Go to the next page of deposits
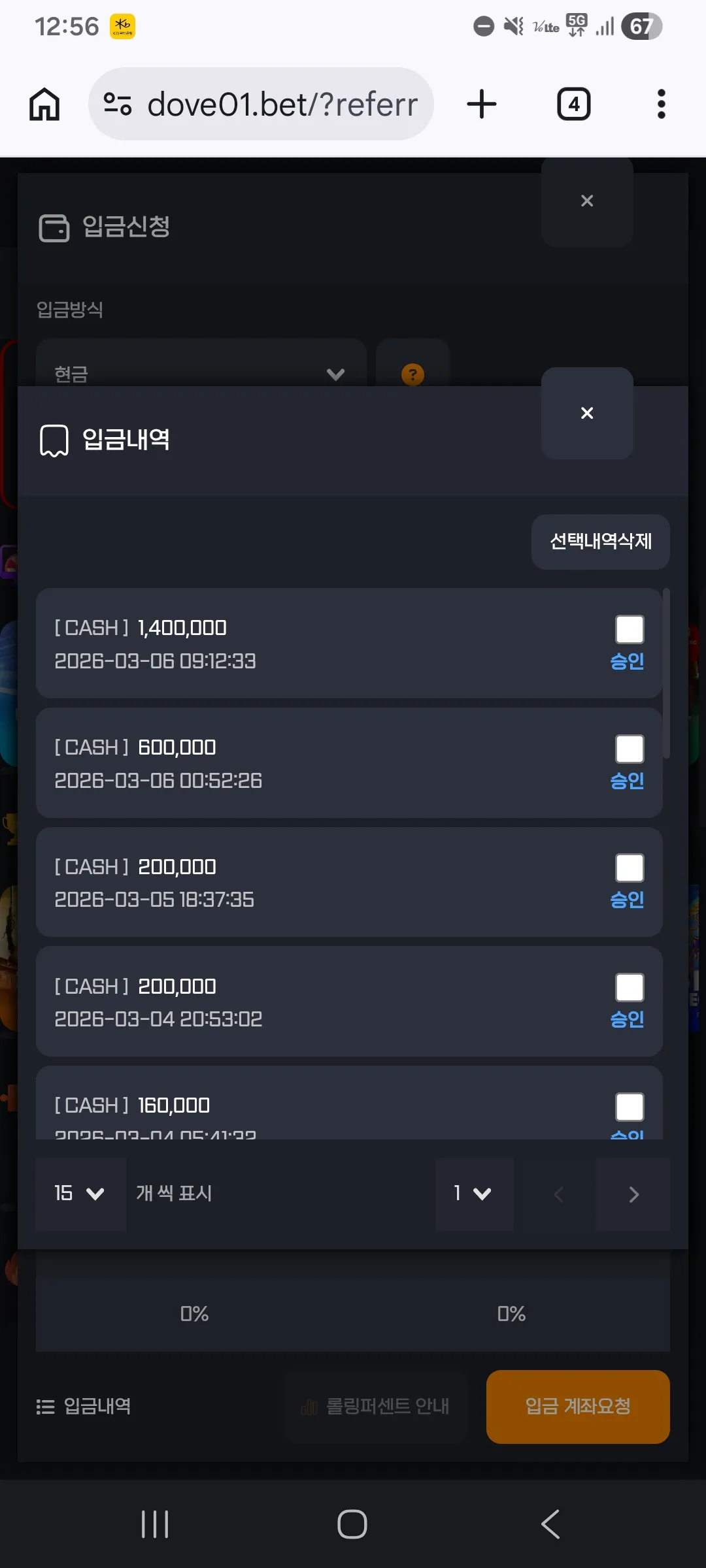This screenshot has height=1568, width=706. pyautogui.click(x=633, y=1194)
